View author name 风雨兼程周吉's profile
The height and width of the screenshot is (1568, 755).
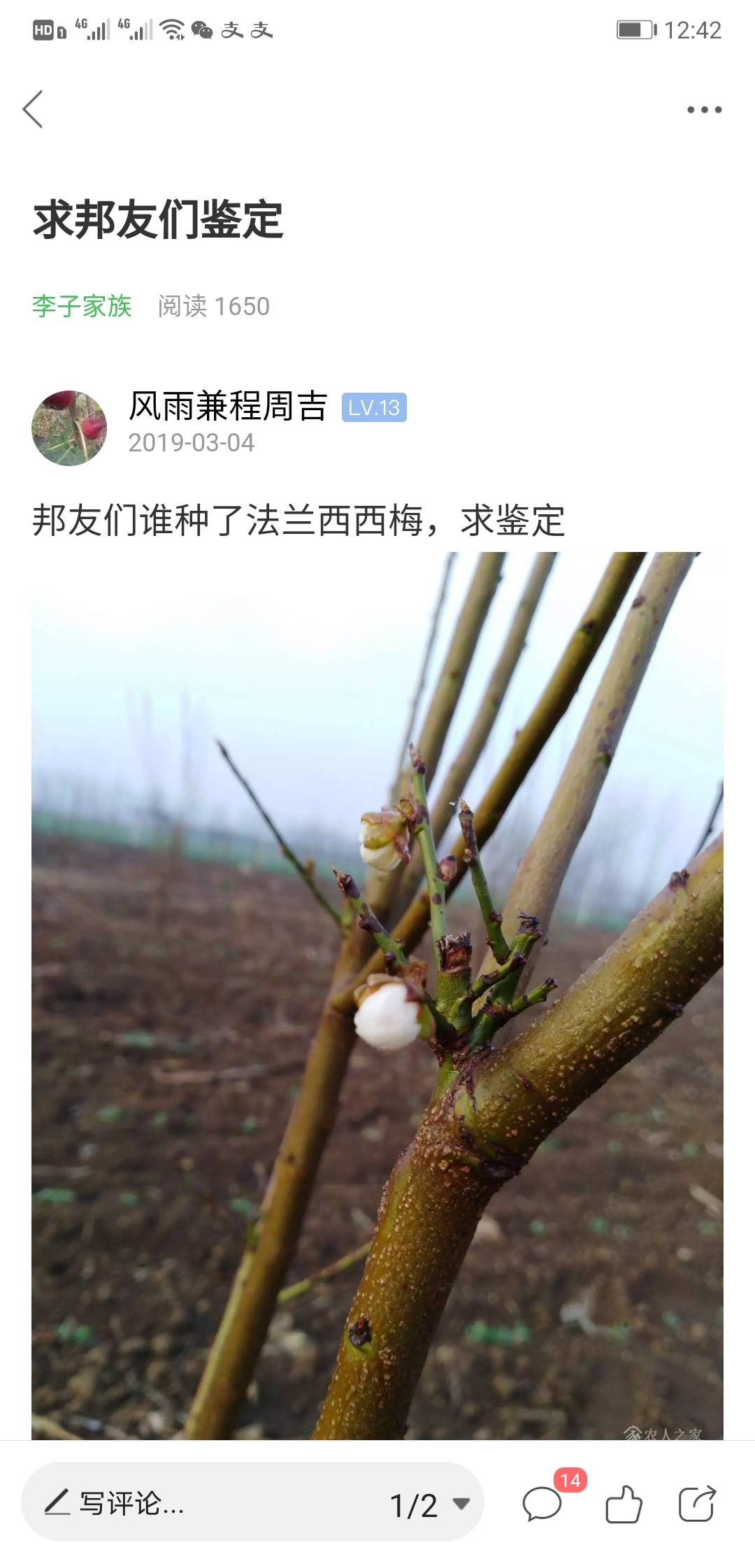(x=228, y=405)
